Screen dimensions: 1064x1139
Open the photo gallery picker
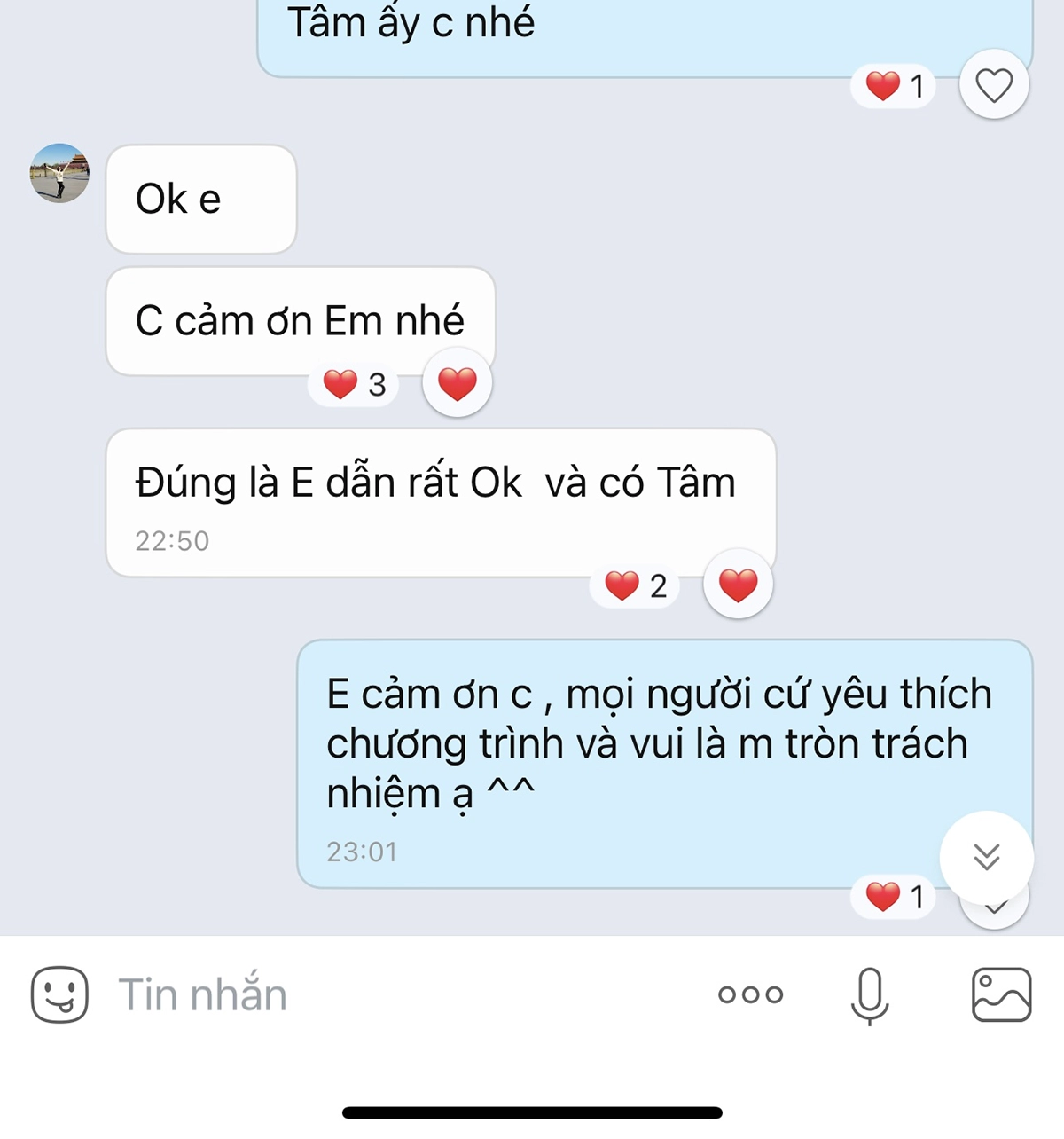1001,994
